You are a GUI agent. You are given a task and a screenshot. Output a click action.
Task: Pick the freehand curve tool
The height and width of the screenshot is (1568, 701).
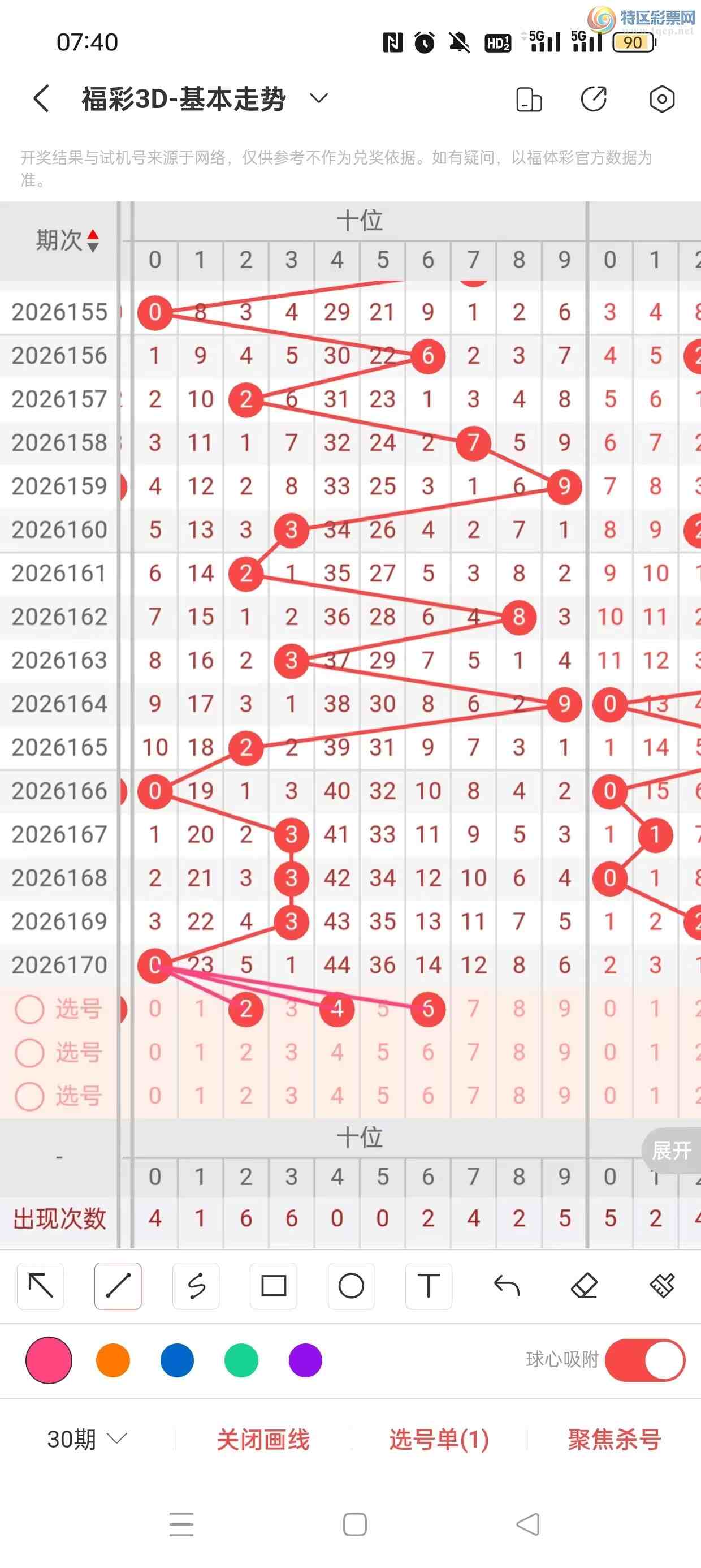point(196,1286)
